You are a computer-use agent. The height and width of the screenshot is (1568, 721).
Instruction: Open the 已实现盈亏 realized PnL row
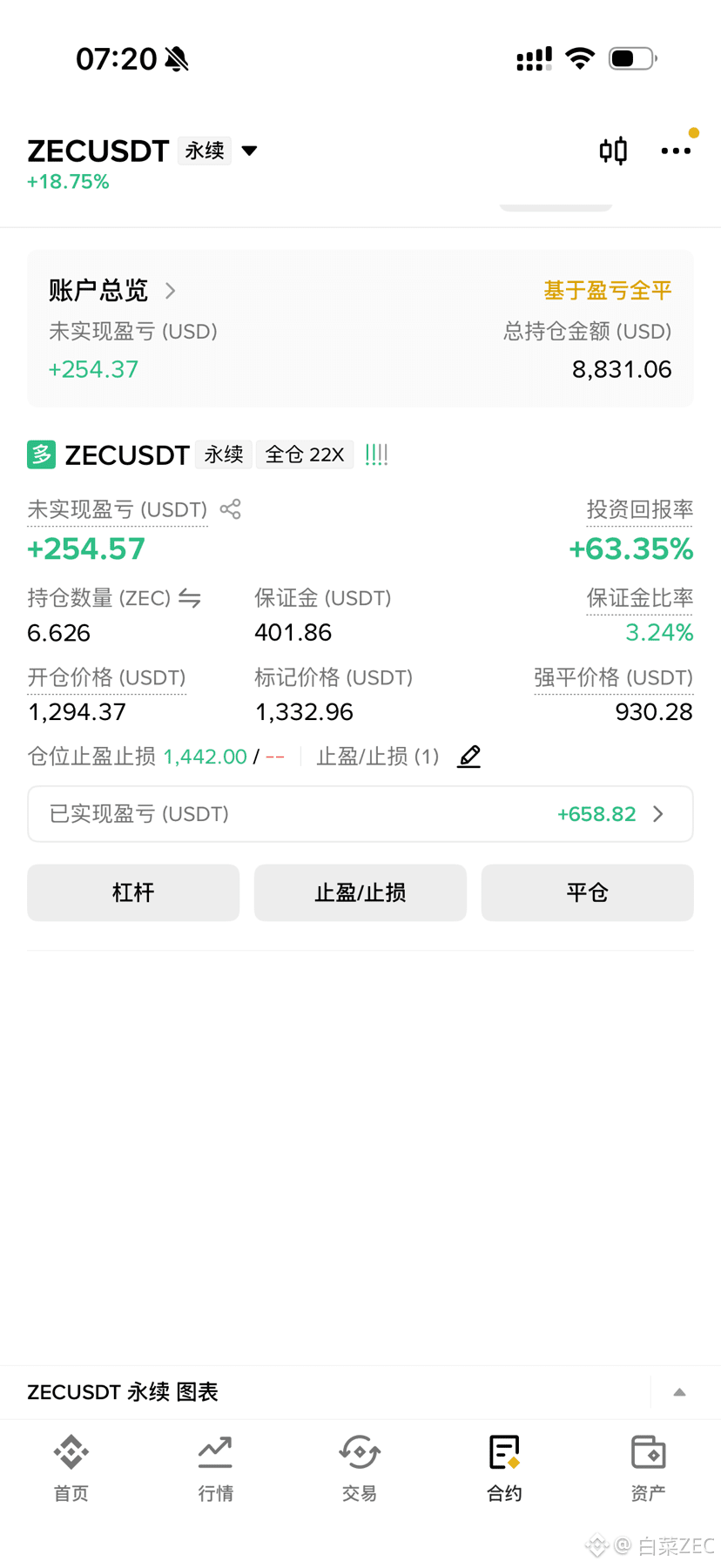(360, 814)
